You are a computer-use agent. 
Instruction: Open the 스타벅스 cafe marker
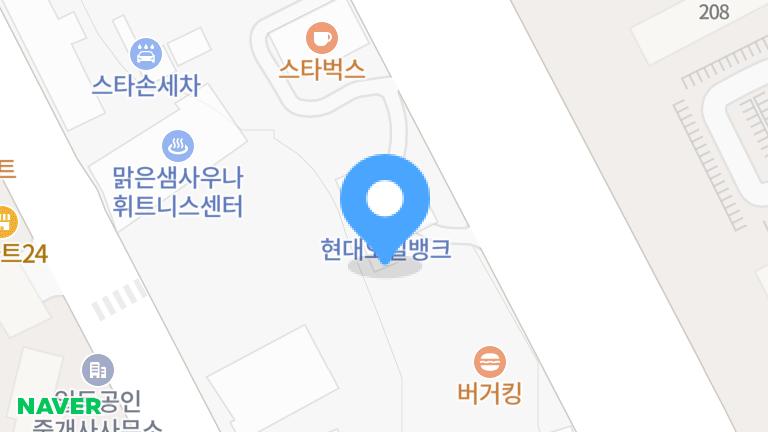[321, 39]
